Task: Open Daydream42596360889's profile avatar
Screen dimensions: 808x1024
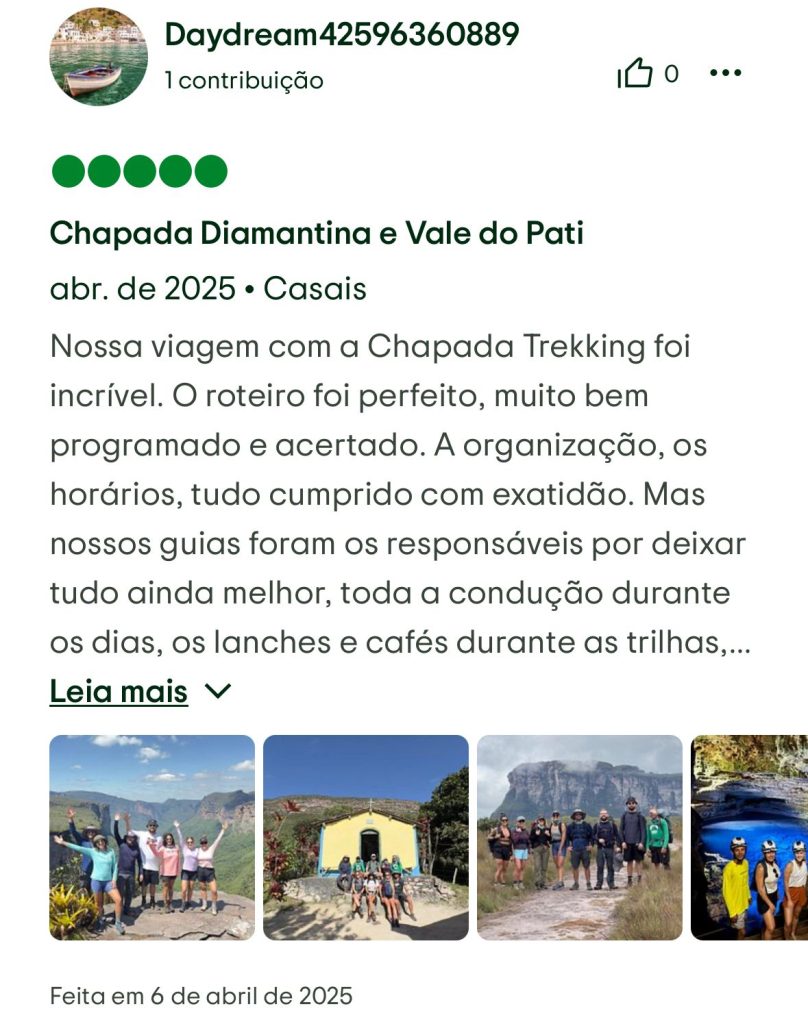Action: (98, 57)
